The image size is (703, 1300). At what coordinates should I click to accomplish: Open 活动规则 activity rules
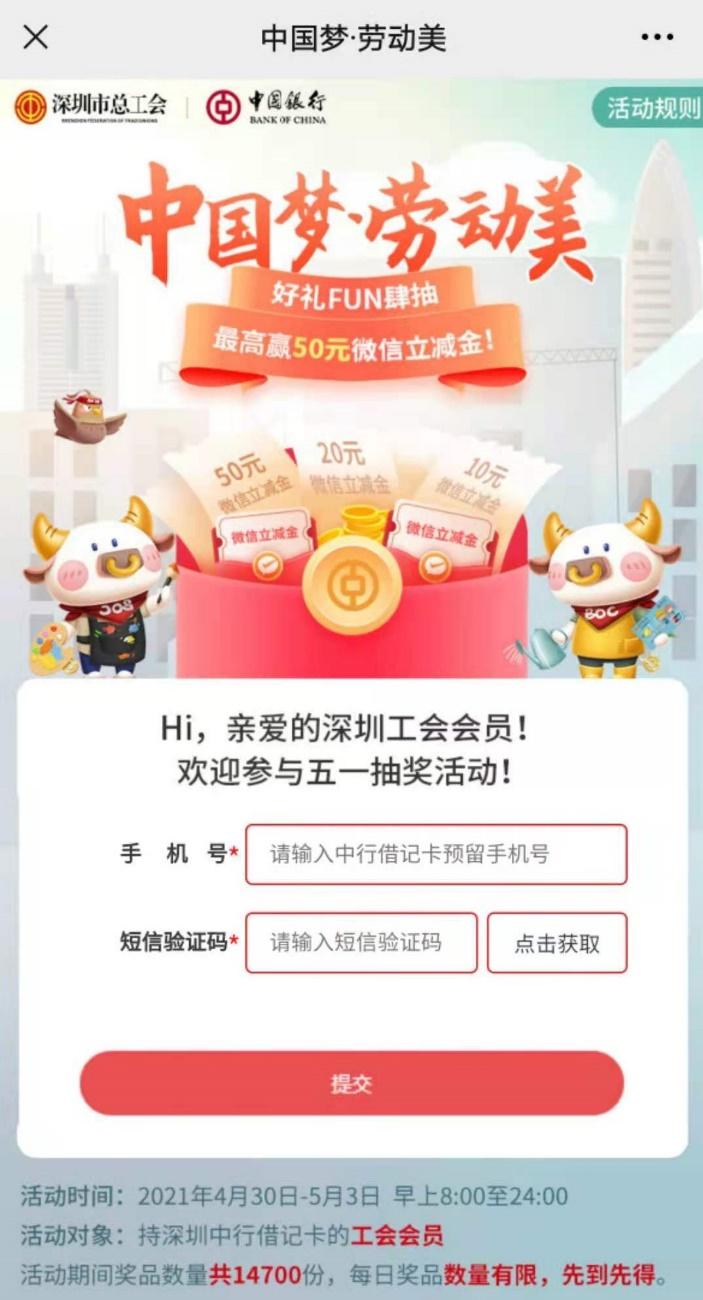(x=652, y=108)
